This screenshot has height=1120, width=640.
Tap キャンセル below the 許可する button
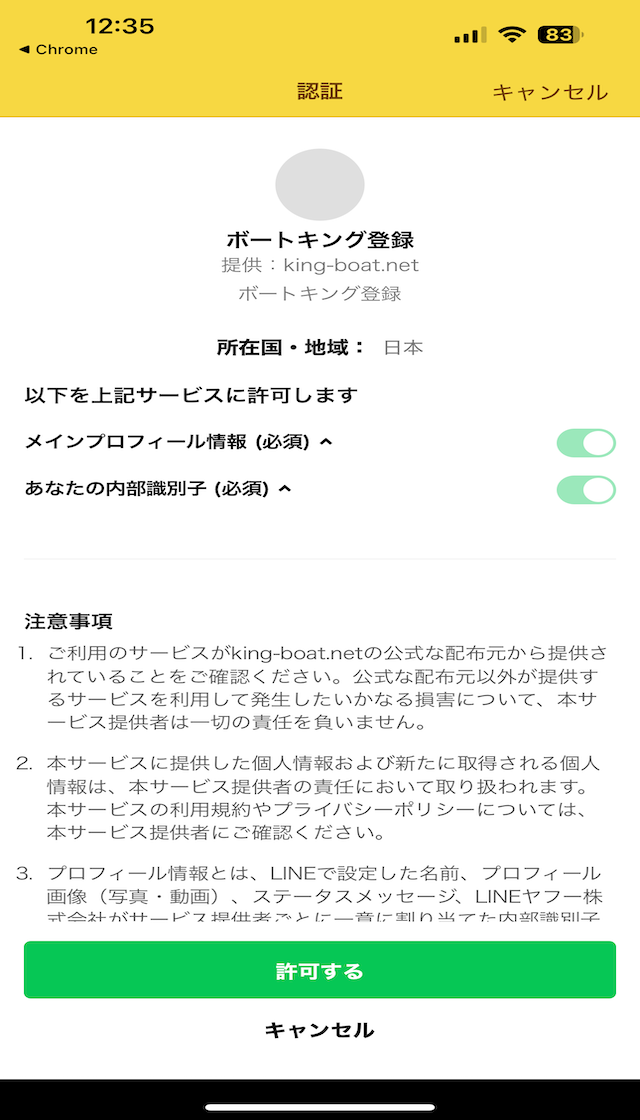pyautogui.click(x=320, y=1030)
